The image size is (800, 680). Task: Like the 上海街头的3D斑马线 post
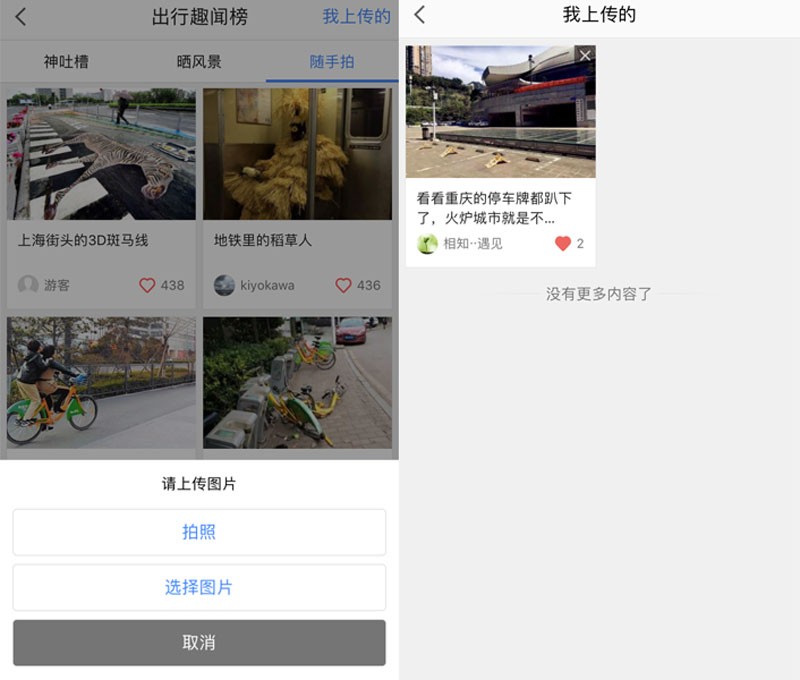147,285
